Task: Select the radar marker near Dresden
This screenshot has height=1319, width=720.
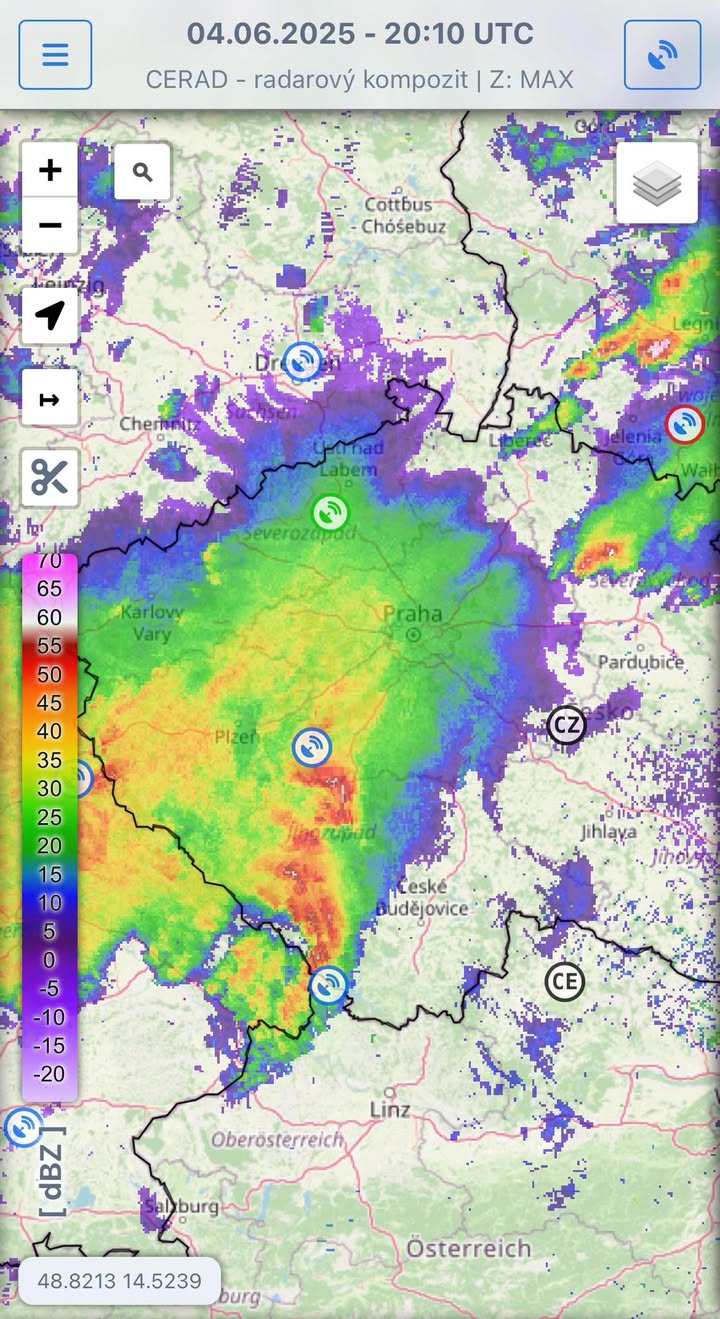Action: (302, 361)
